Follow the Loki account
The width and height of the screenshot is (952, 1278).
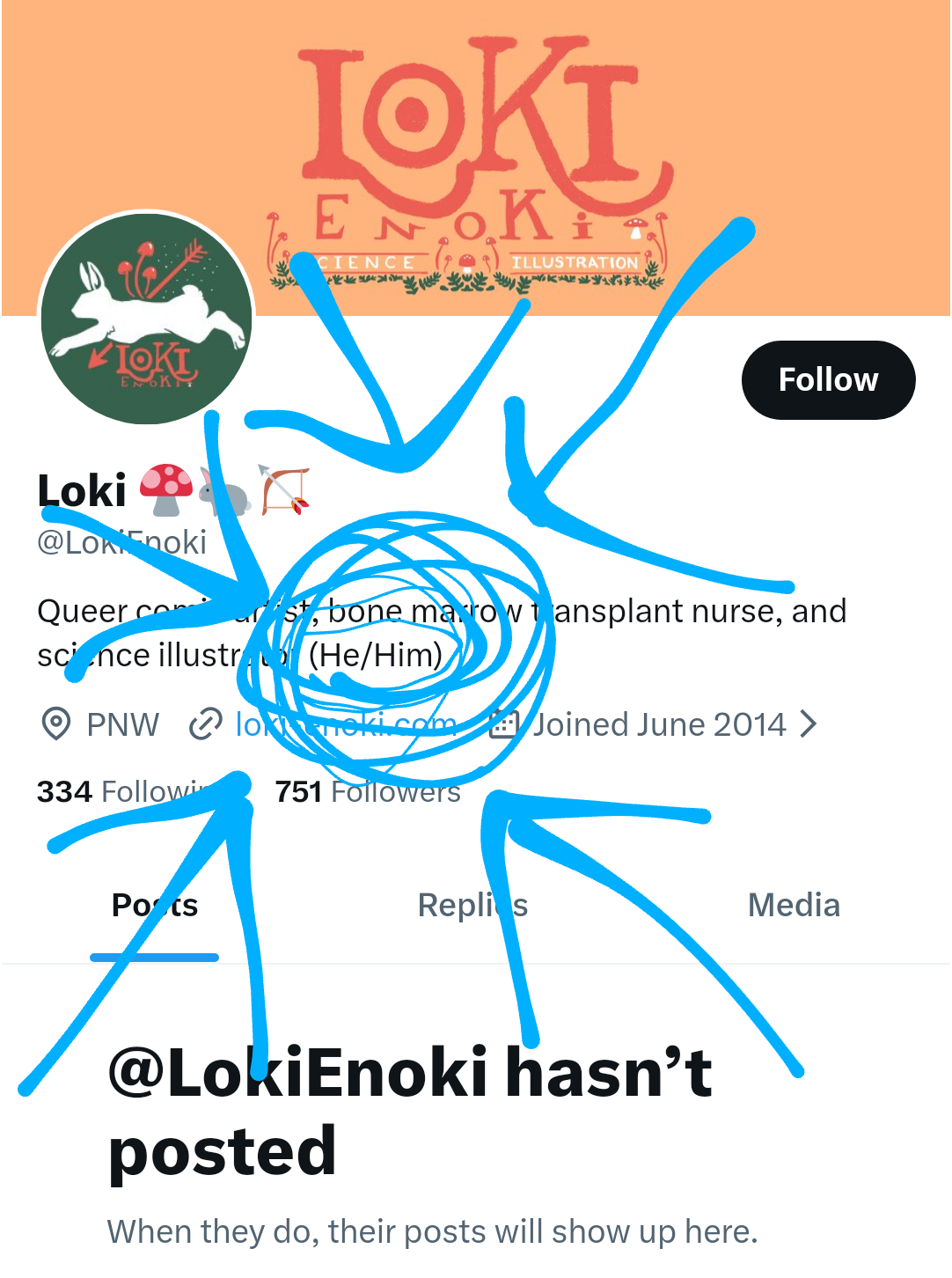pos(828,379)
